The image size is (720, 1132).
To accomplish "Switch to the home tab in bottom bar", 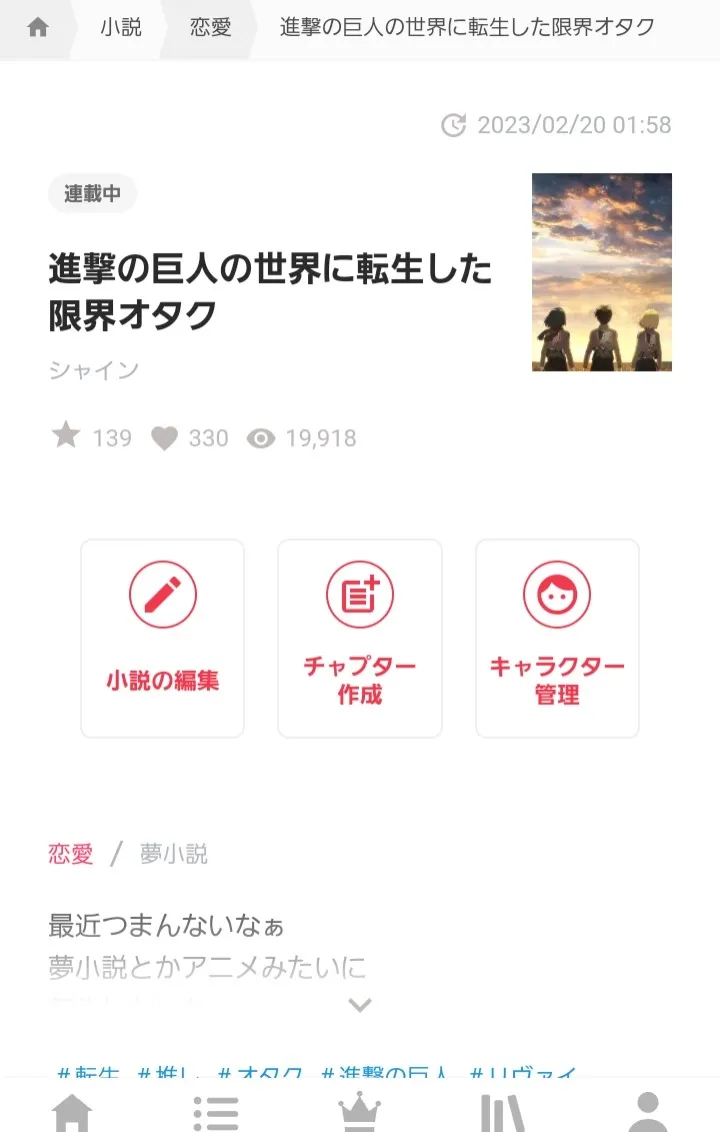I will pyautogui.click(x=72, y=1112).
